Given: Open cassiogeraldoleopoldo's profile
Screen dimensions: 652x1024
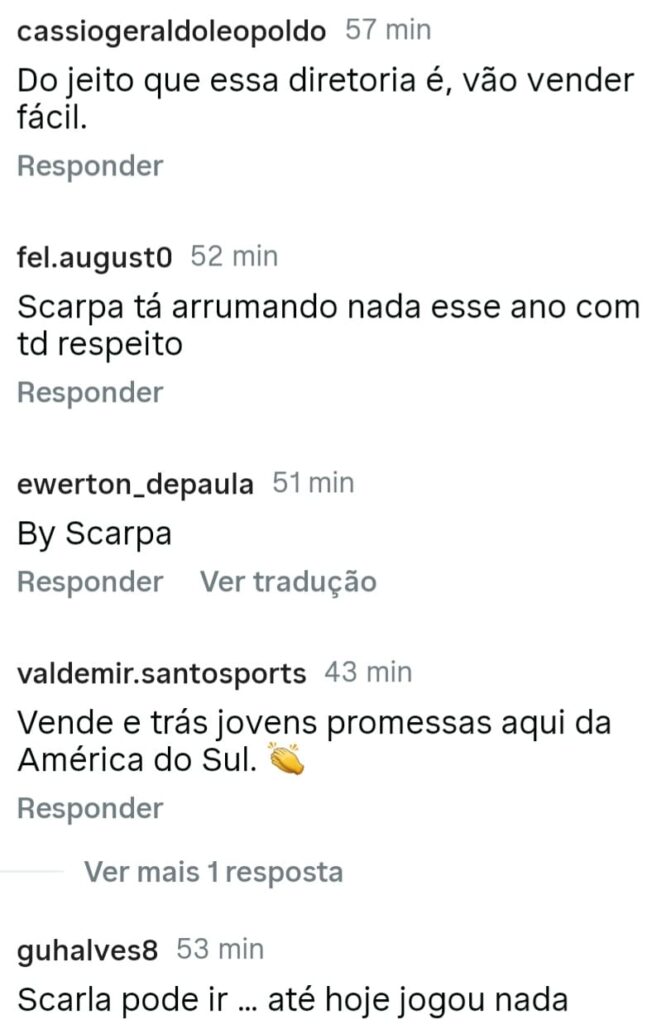Looking at the screenshot, I should pos(172,31).
